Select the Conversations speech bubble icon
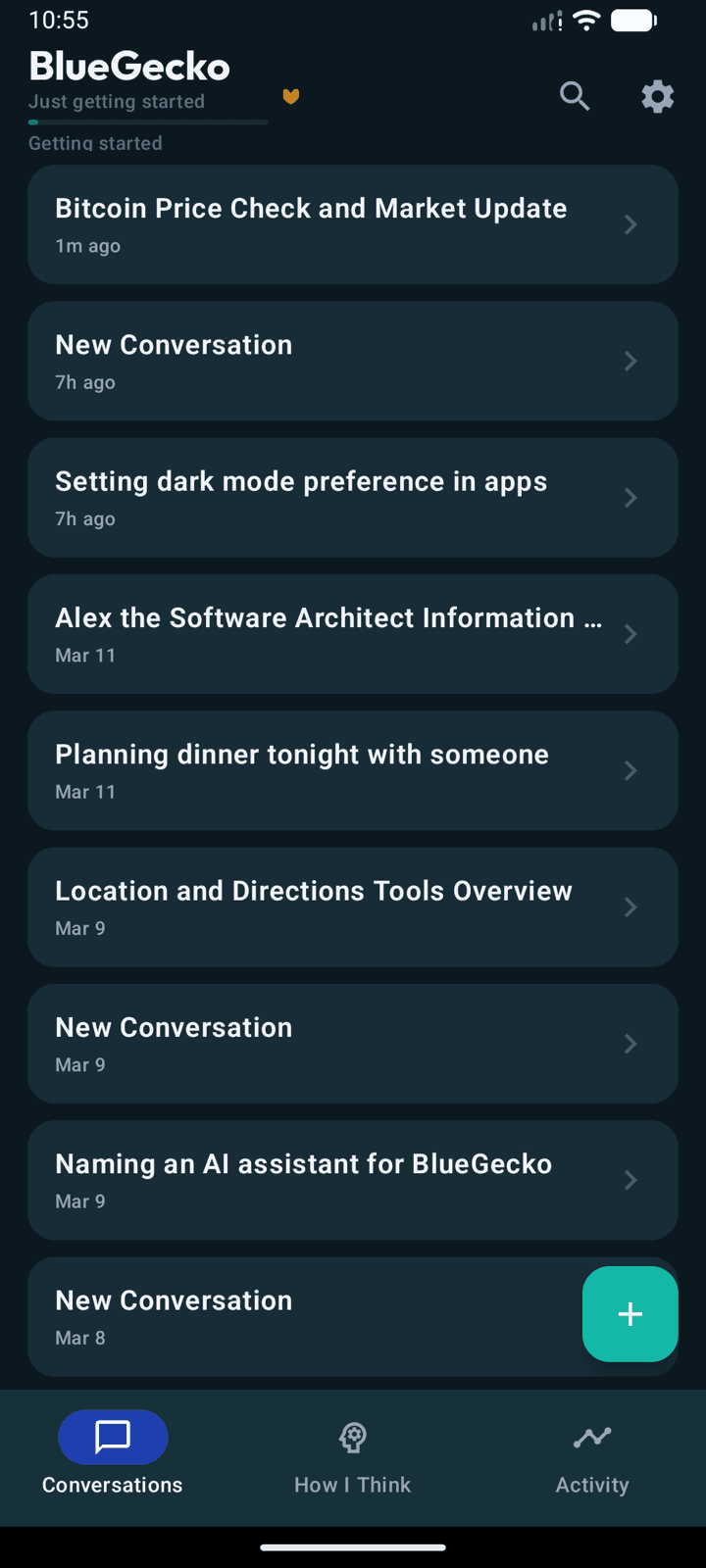Screen dimensions: 706x1568 113,1437
